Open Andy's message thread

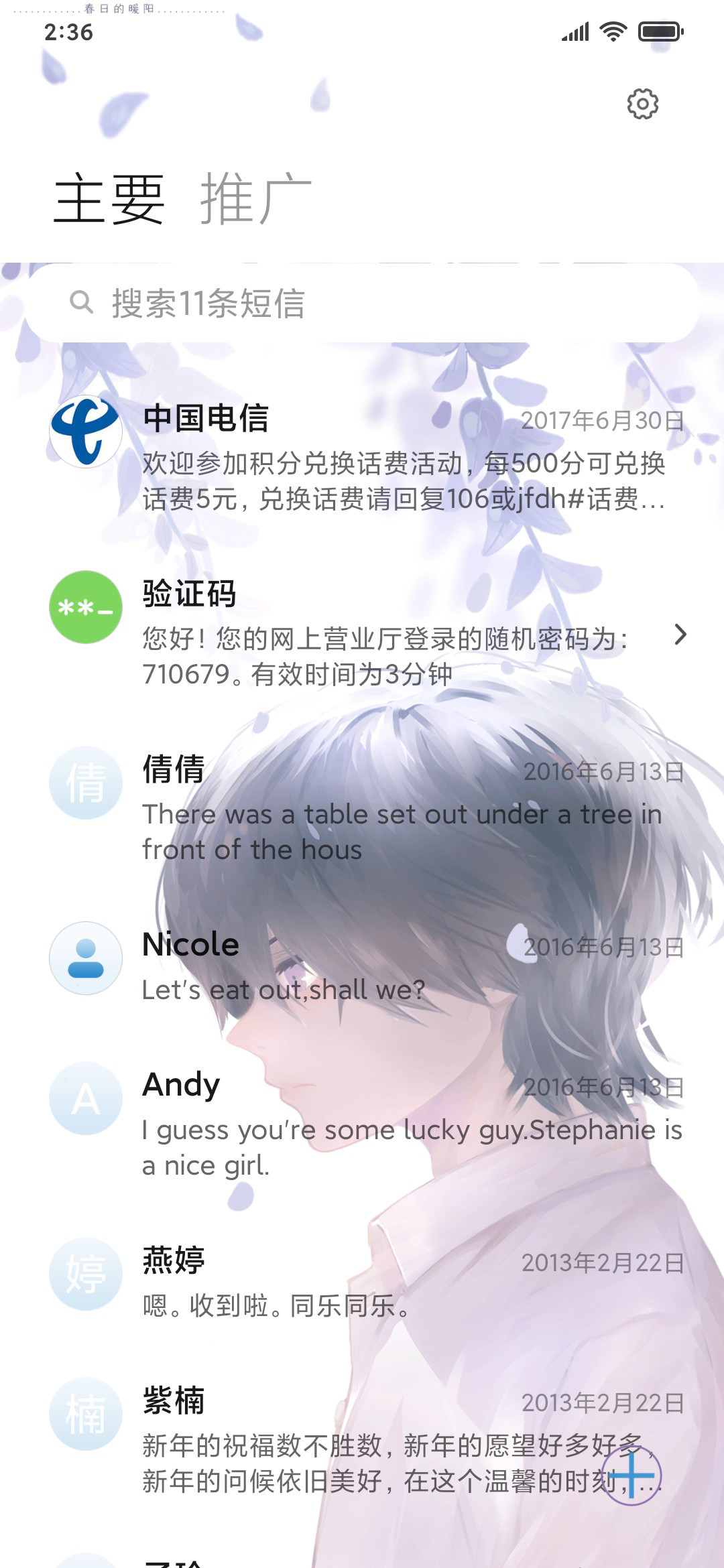402,1123
